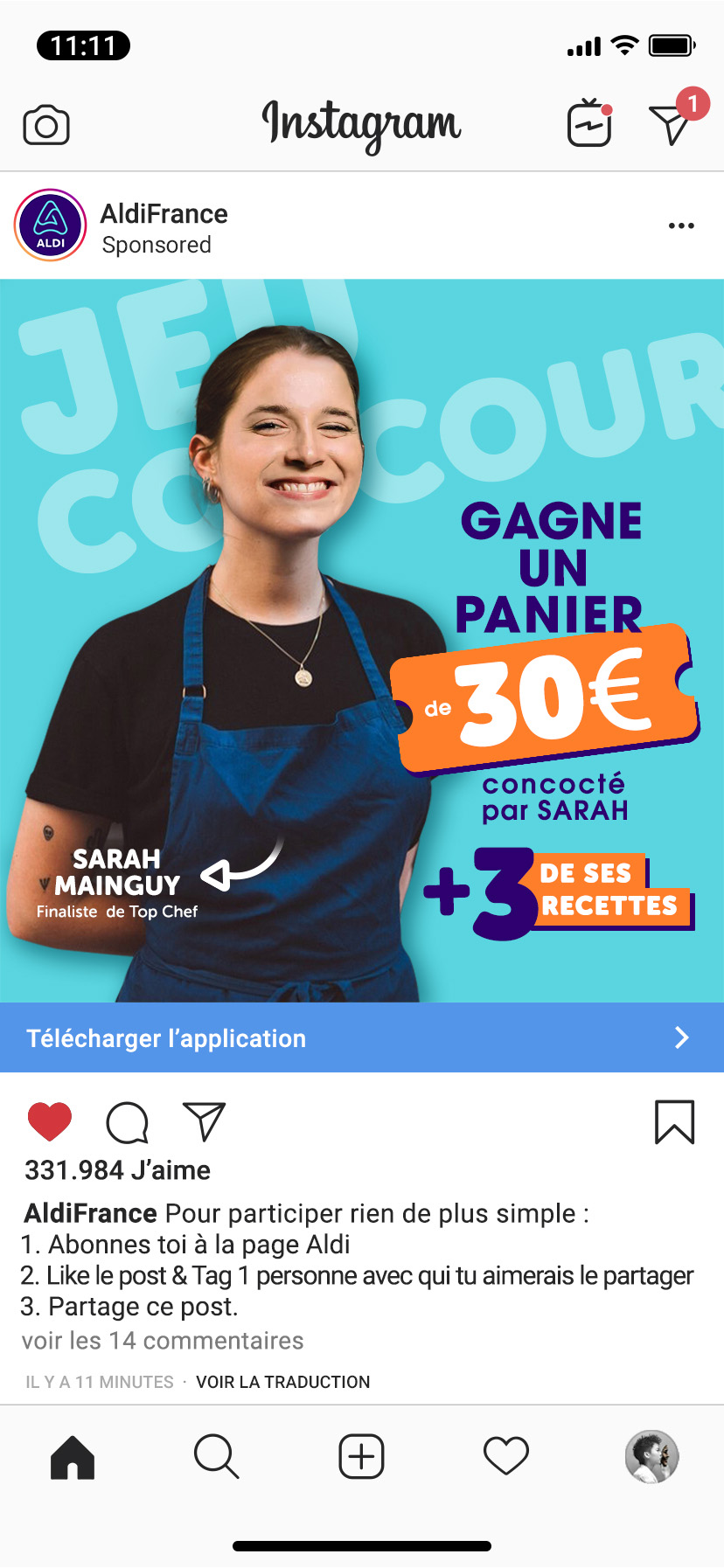Share the AldiFrance post via paper plane
This screenshot has width=724, height=1568.
click(205, 1121)
